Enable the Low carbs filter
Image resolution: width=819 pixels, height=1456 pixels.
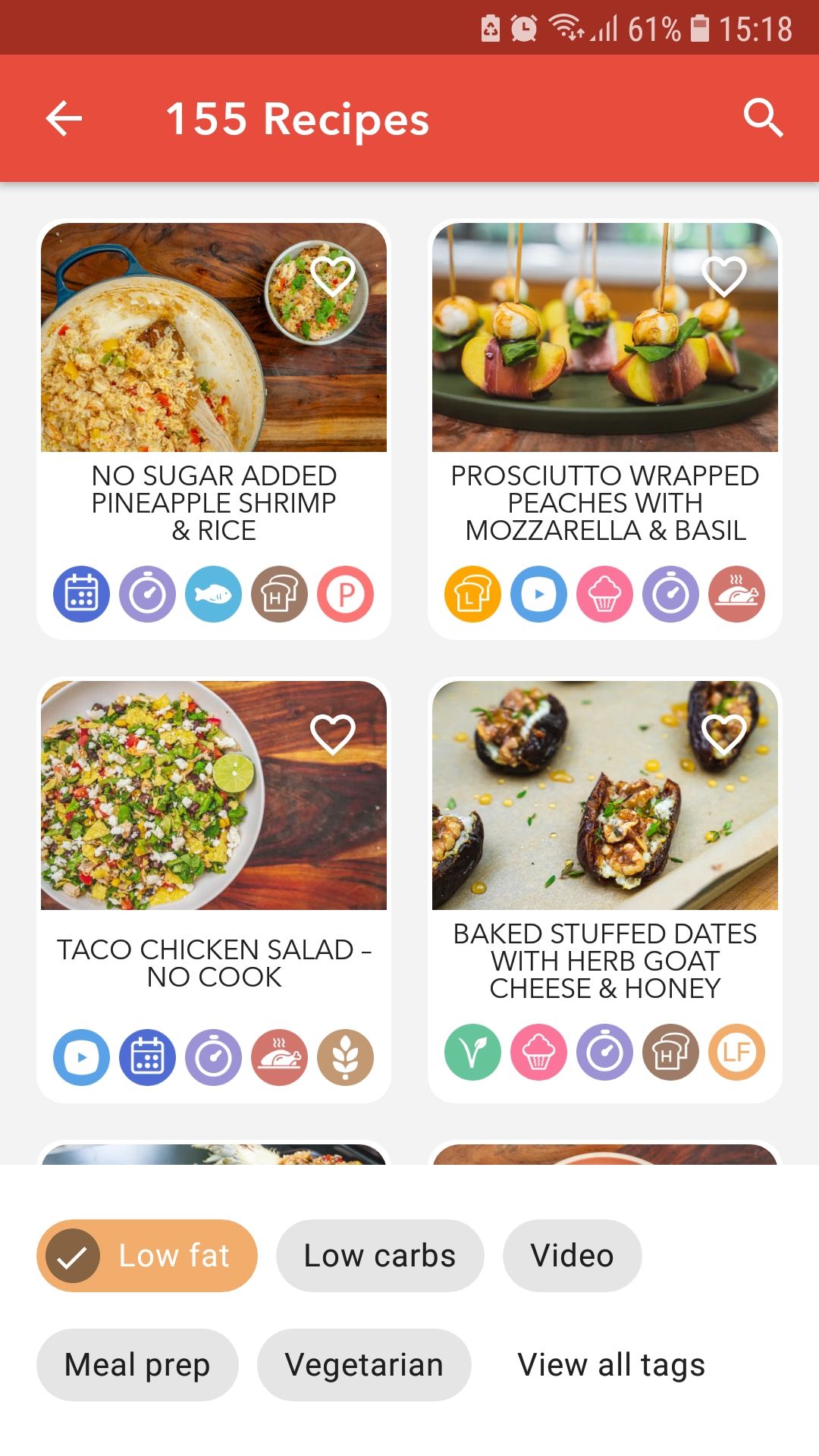[379, 1255]
